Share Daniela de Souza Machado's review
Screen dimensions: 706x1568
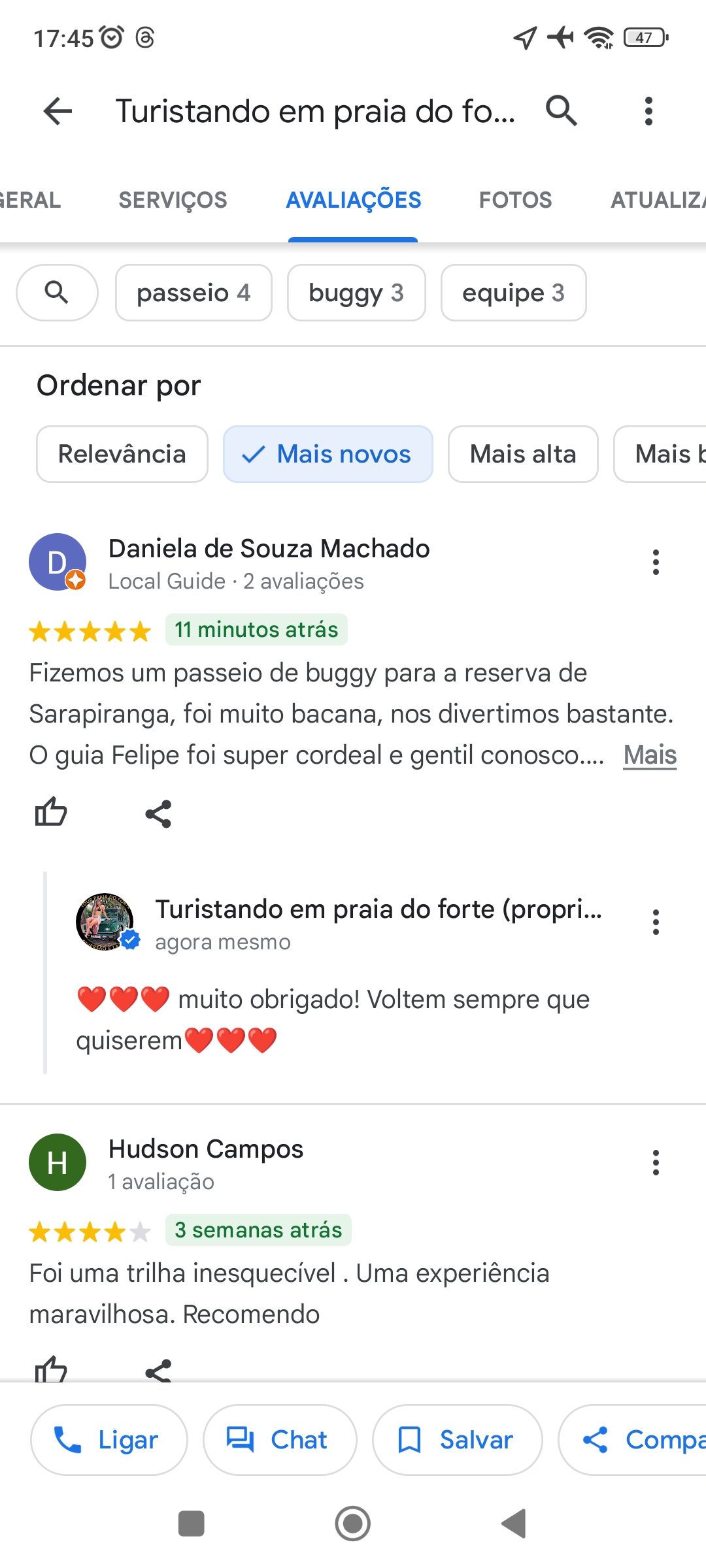(158, 814)
